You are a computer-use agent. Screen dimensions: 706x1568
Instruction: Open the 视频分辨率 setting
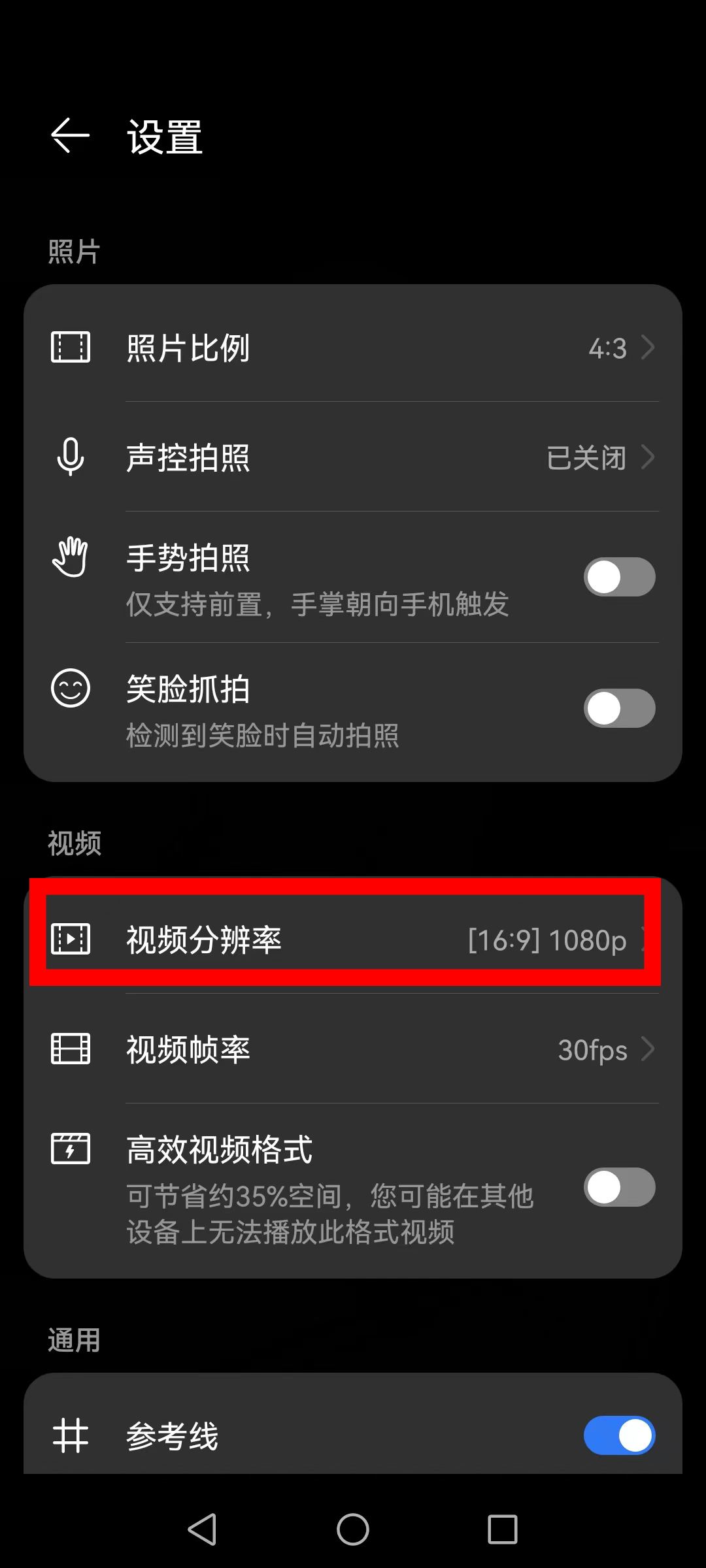[353, 939]
